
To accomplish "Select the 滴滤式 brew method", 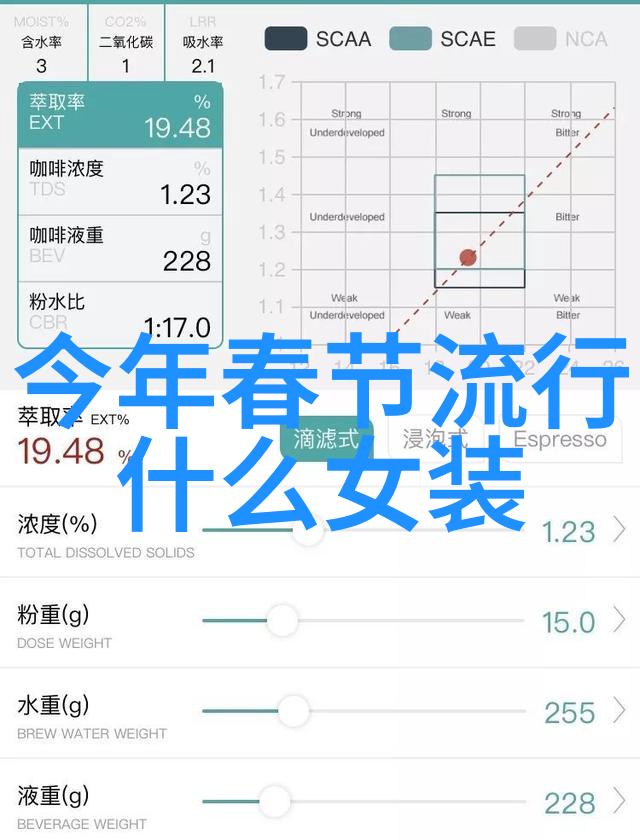I will [326, 438].
